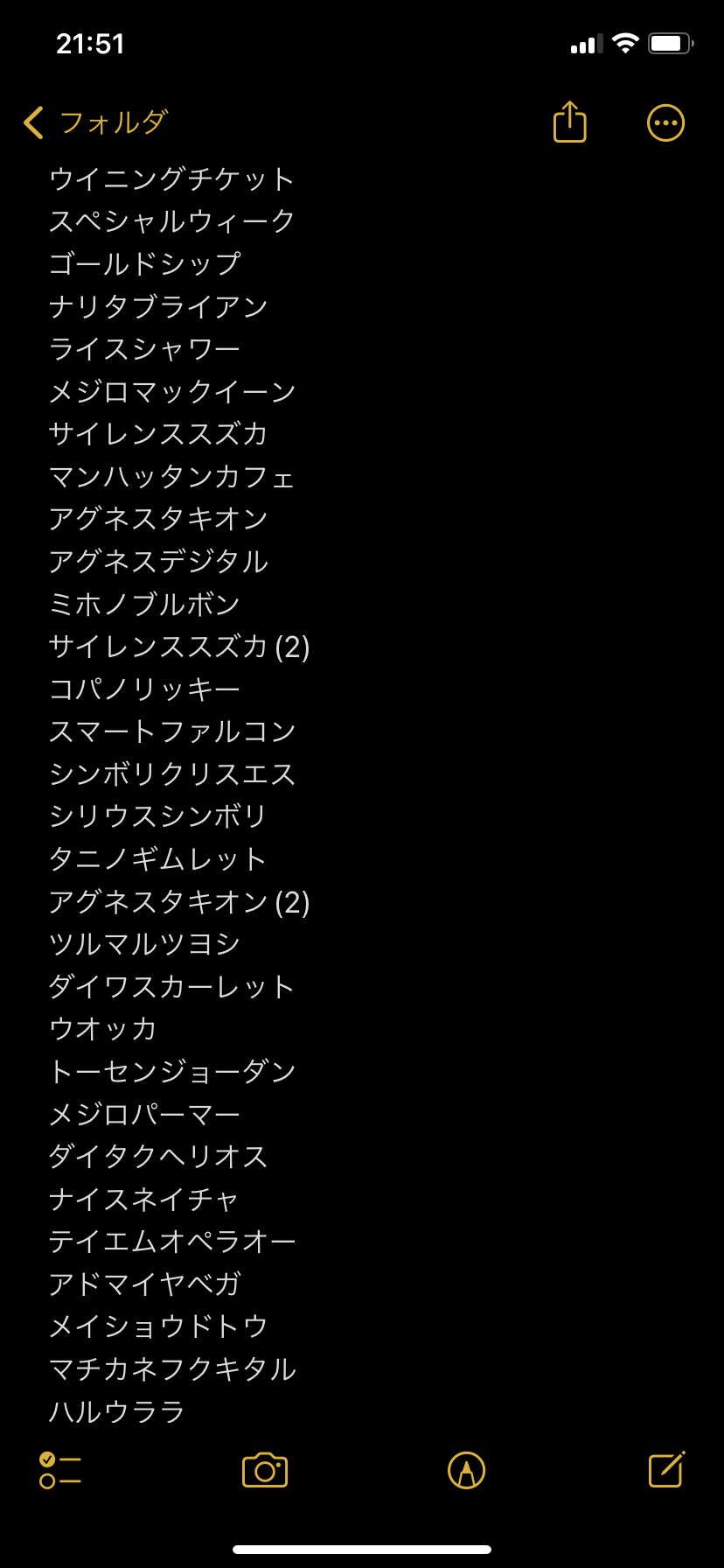Add a checklist to the note
This screenshot has width=724, height=1568.
[60, 1470]
